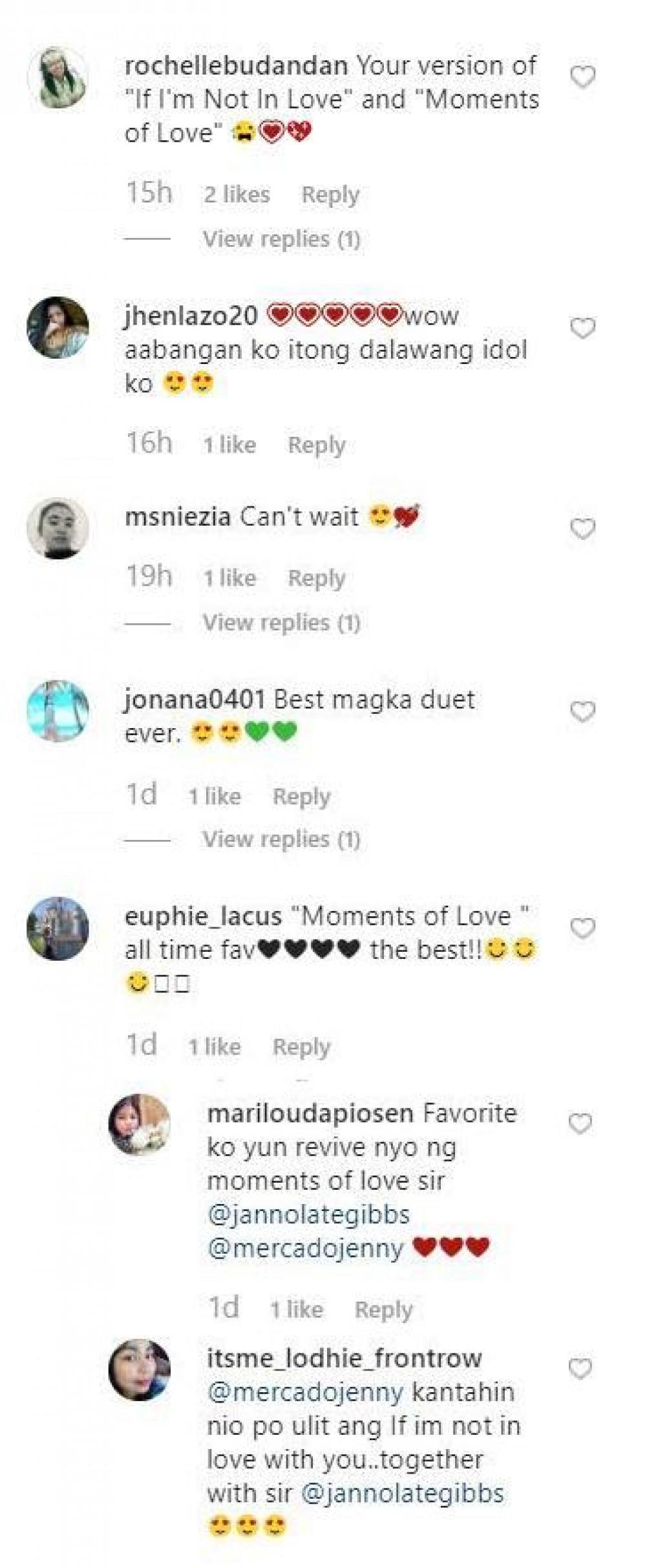This screenshot has width=647, height=1568.
Task: Like jhenlazo20's comment
Action: click(582, 328)
